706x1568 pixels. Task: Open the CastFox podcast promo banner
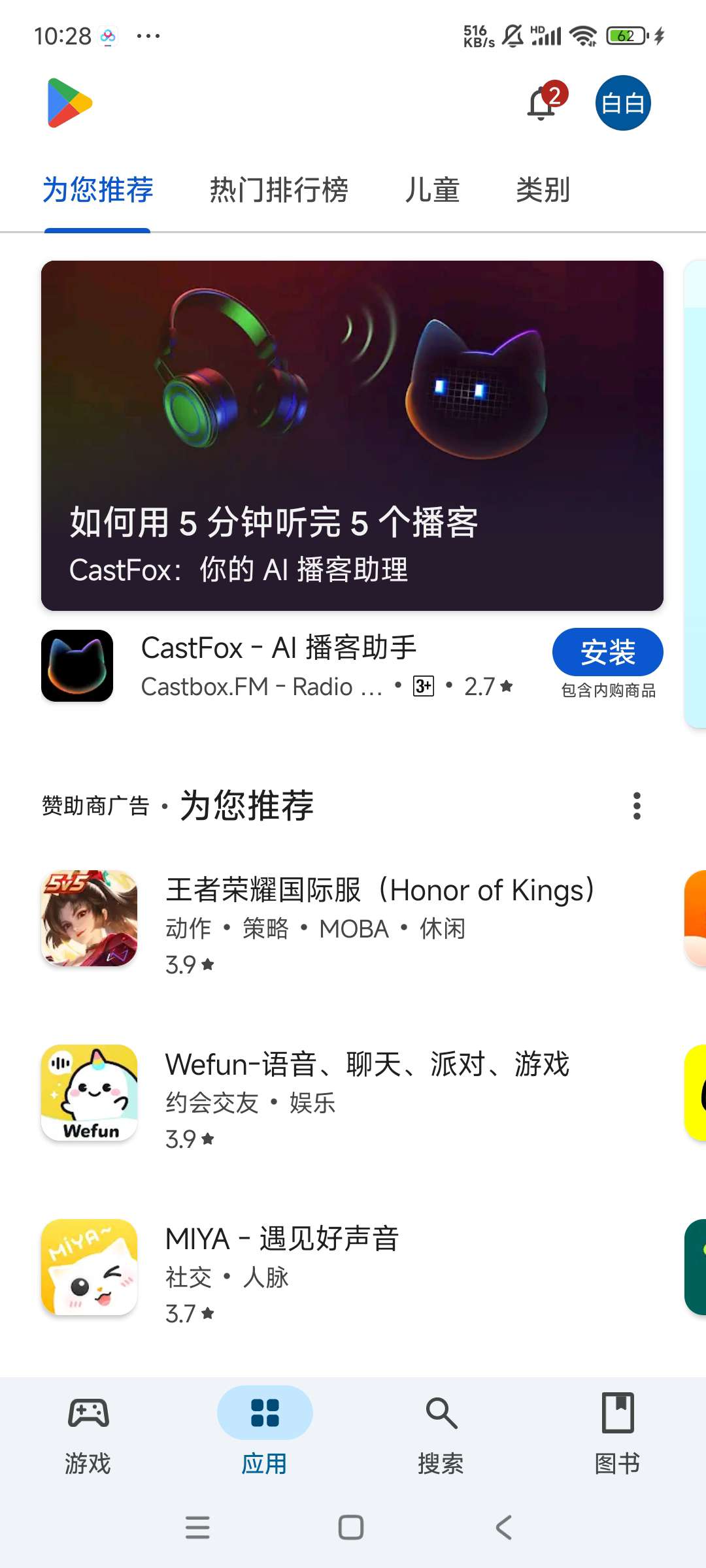pos(352,435)
